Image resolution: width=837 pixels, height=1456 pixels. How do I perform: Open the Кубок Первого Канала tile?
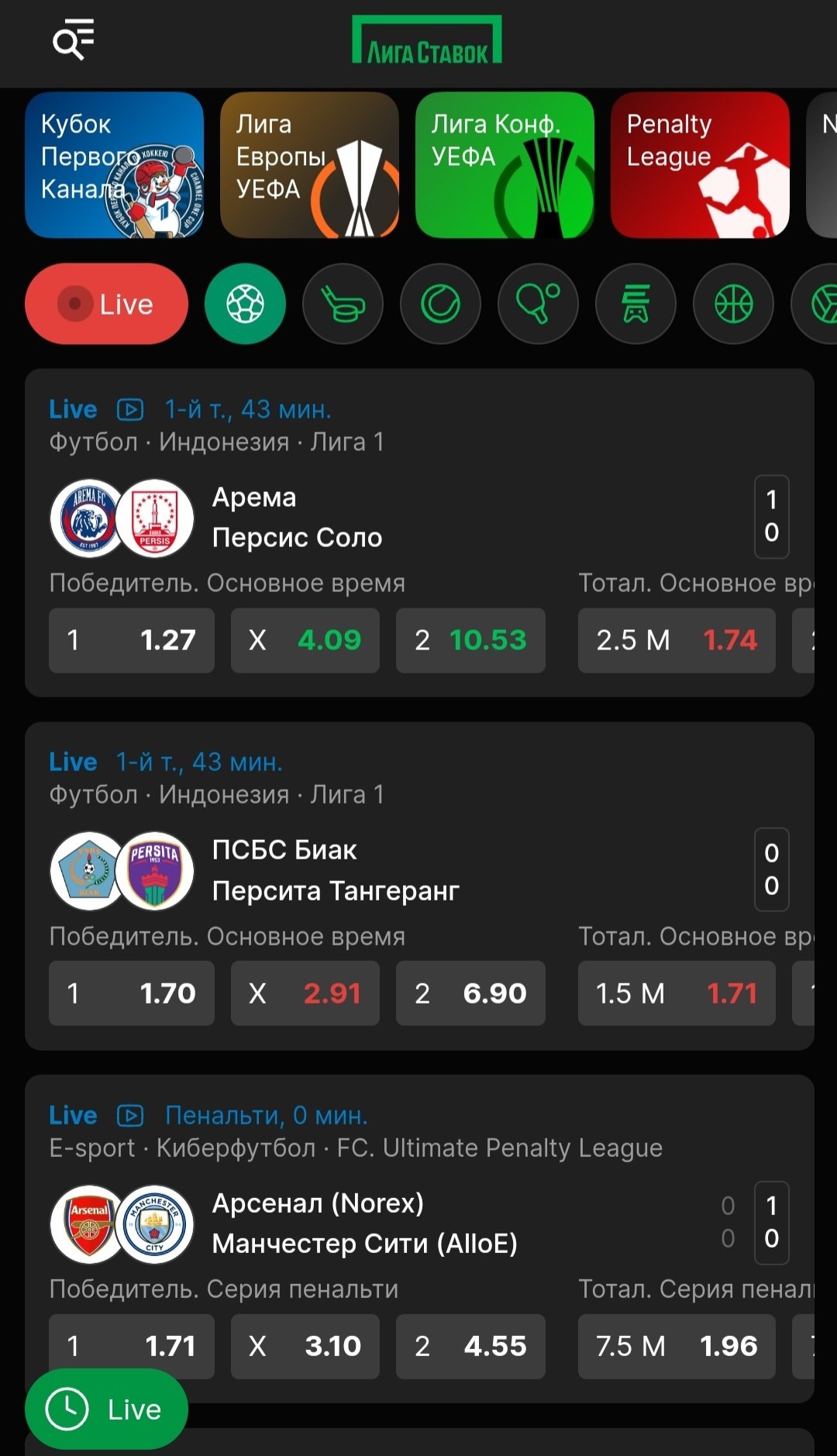pyautogui.click(x=114, y=165)
